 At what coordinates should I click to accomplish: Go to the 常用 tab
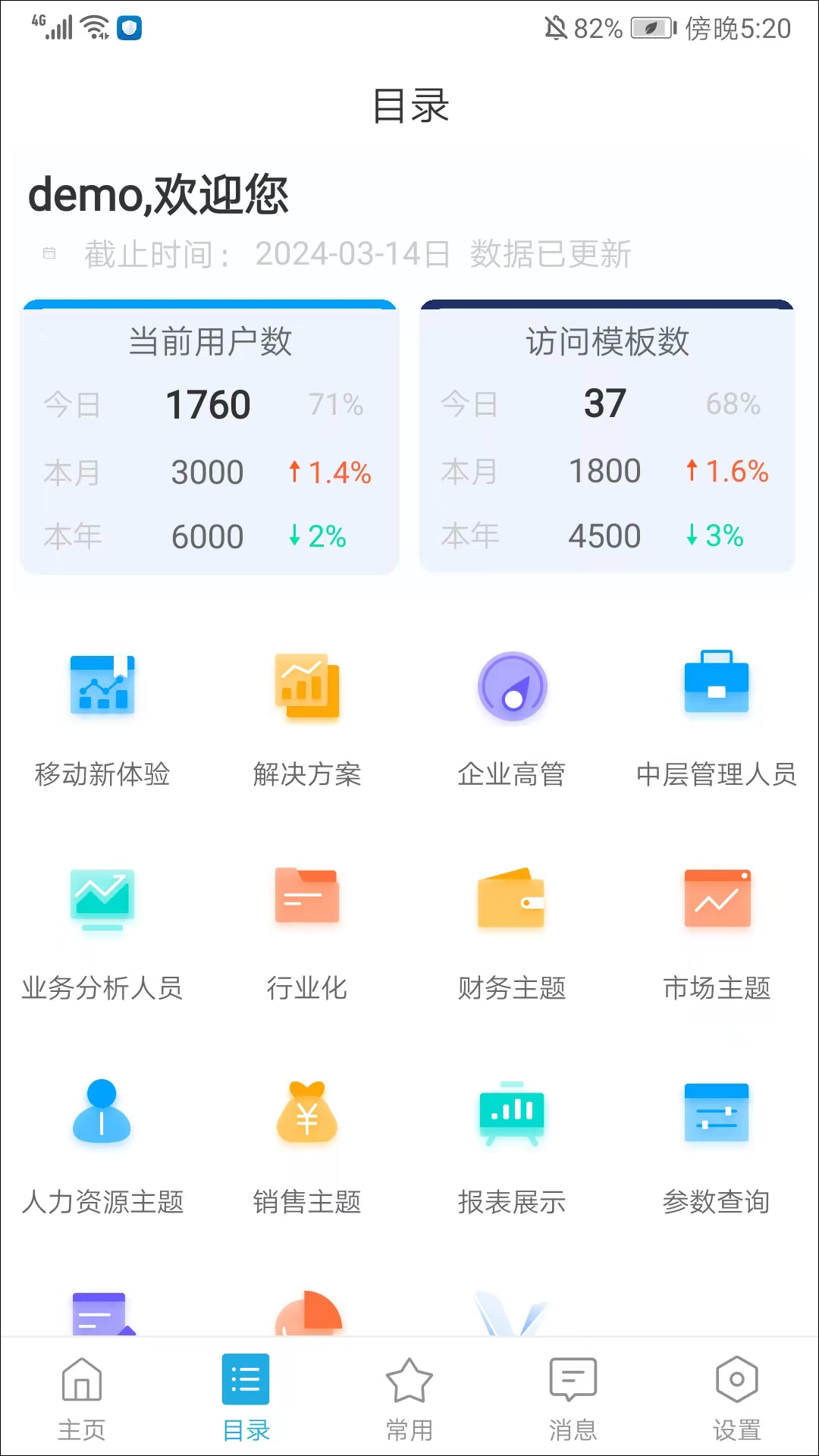pos(409,1398)
